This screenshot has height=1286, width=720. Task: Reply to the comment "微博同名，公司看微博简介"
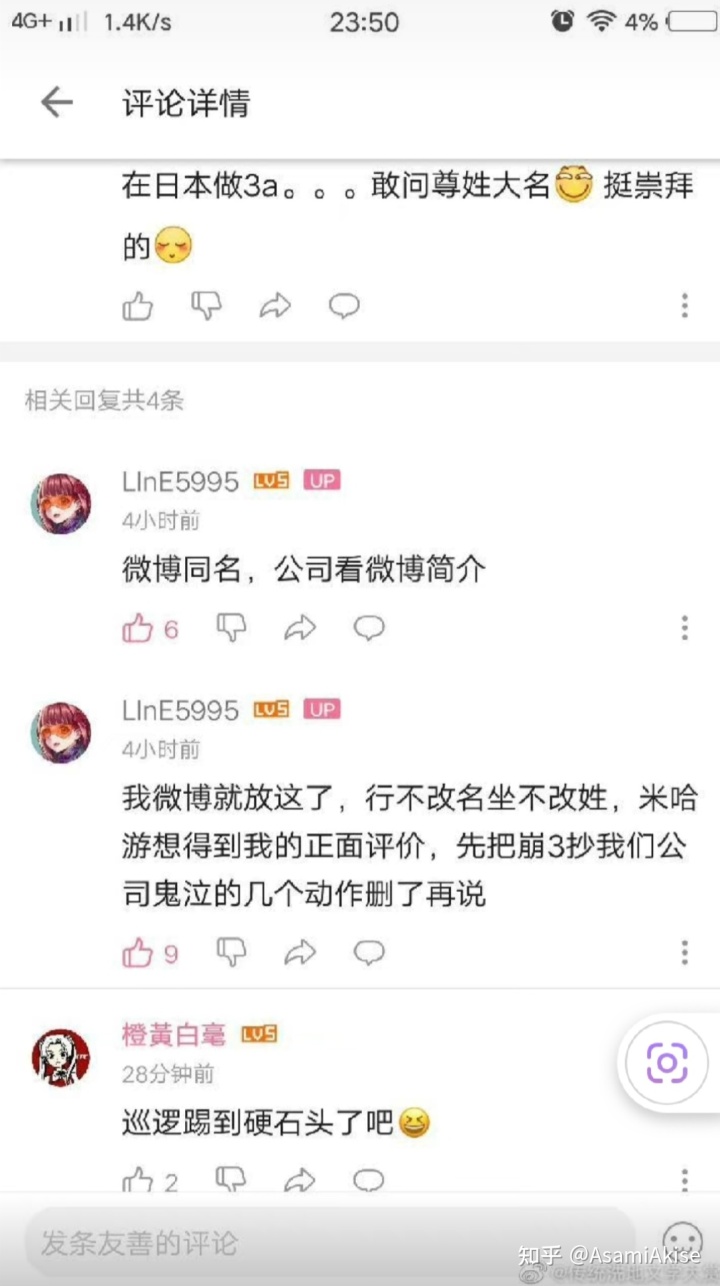pos(369,628)
